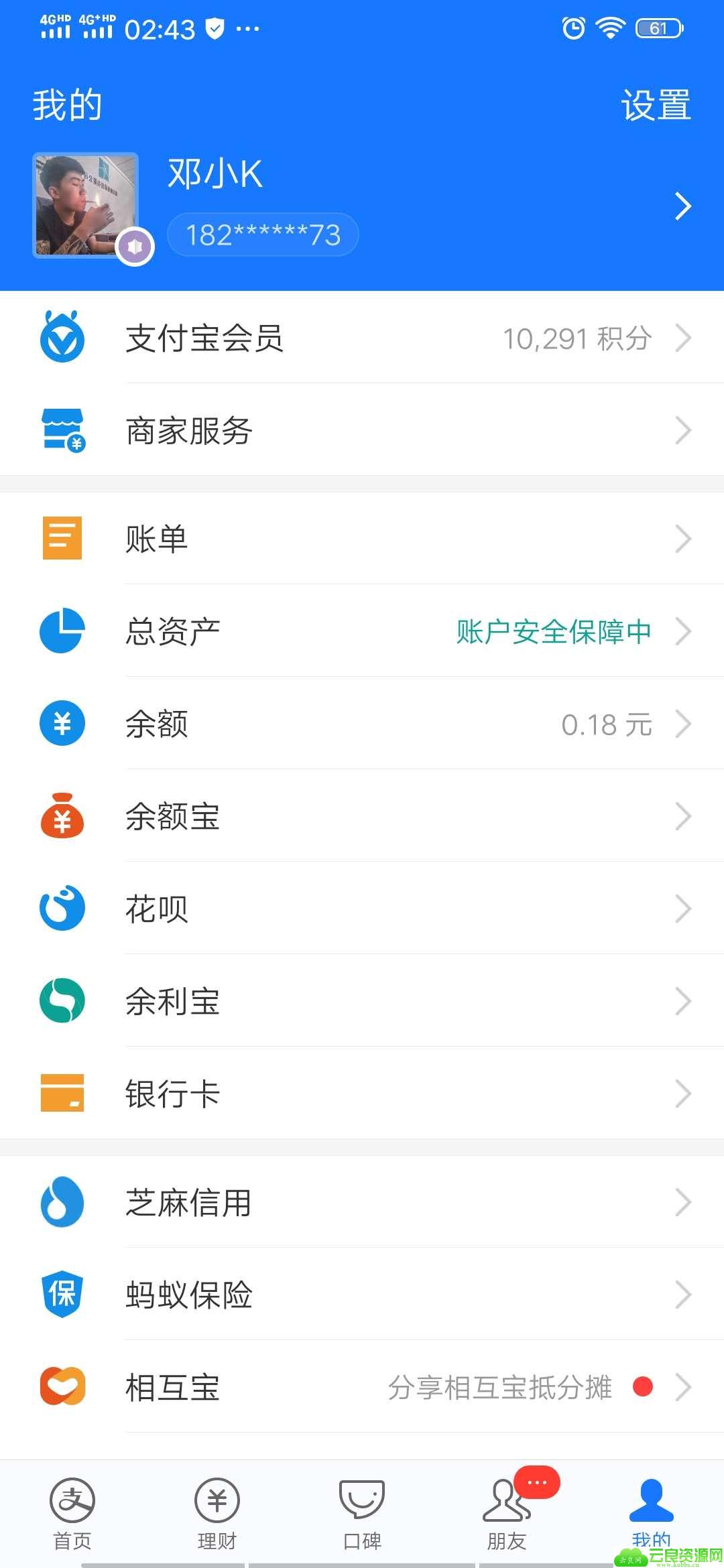
Task: Open 花呗
Action: click(x=362, y=909)
